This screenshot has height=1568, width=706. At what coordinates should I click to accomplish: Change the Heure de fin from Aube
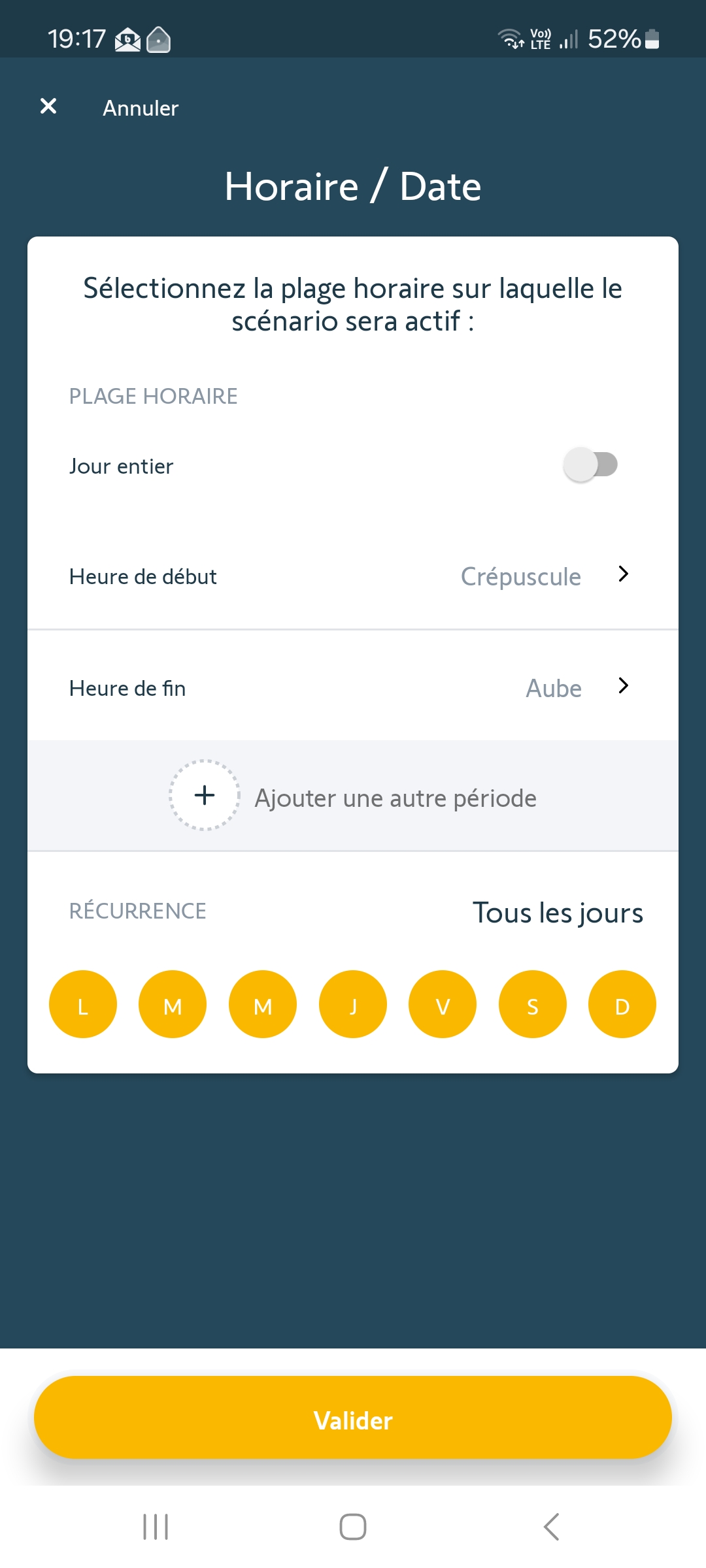(353, 687)
